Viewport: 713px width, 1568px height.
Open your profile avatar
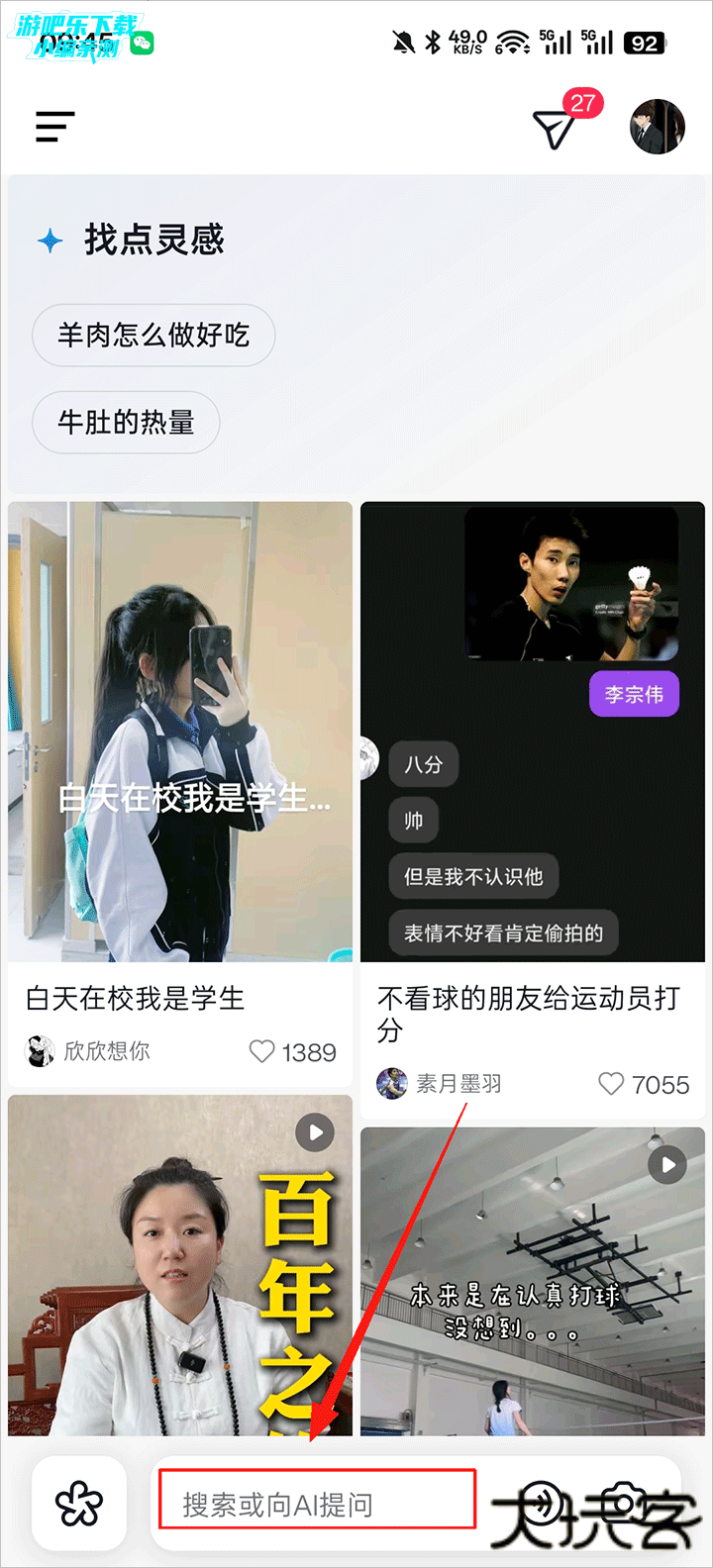coord(658,127)
